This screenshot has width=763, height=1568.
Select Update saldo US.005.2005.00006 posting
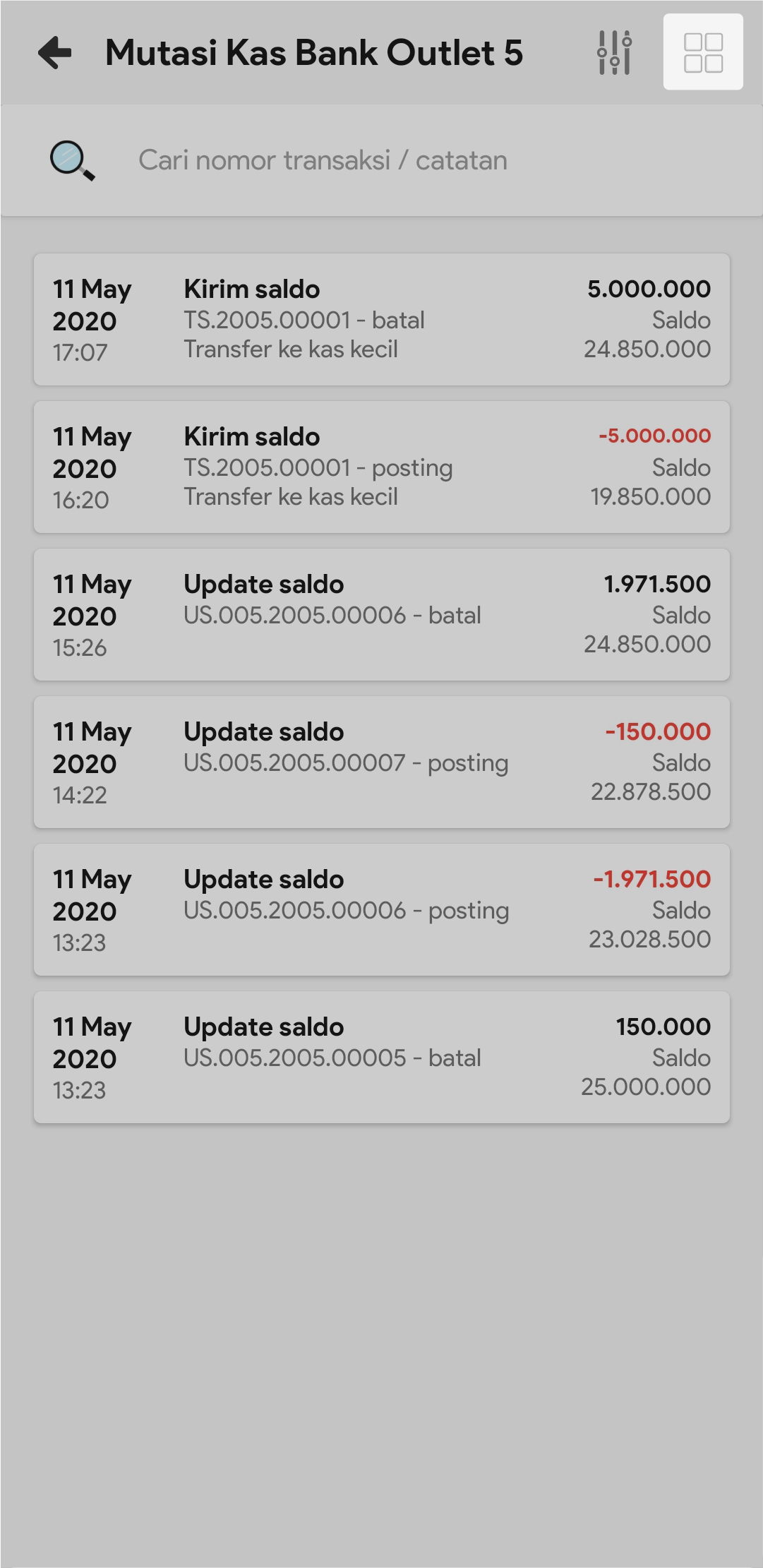coord(381,909)
